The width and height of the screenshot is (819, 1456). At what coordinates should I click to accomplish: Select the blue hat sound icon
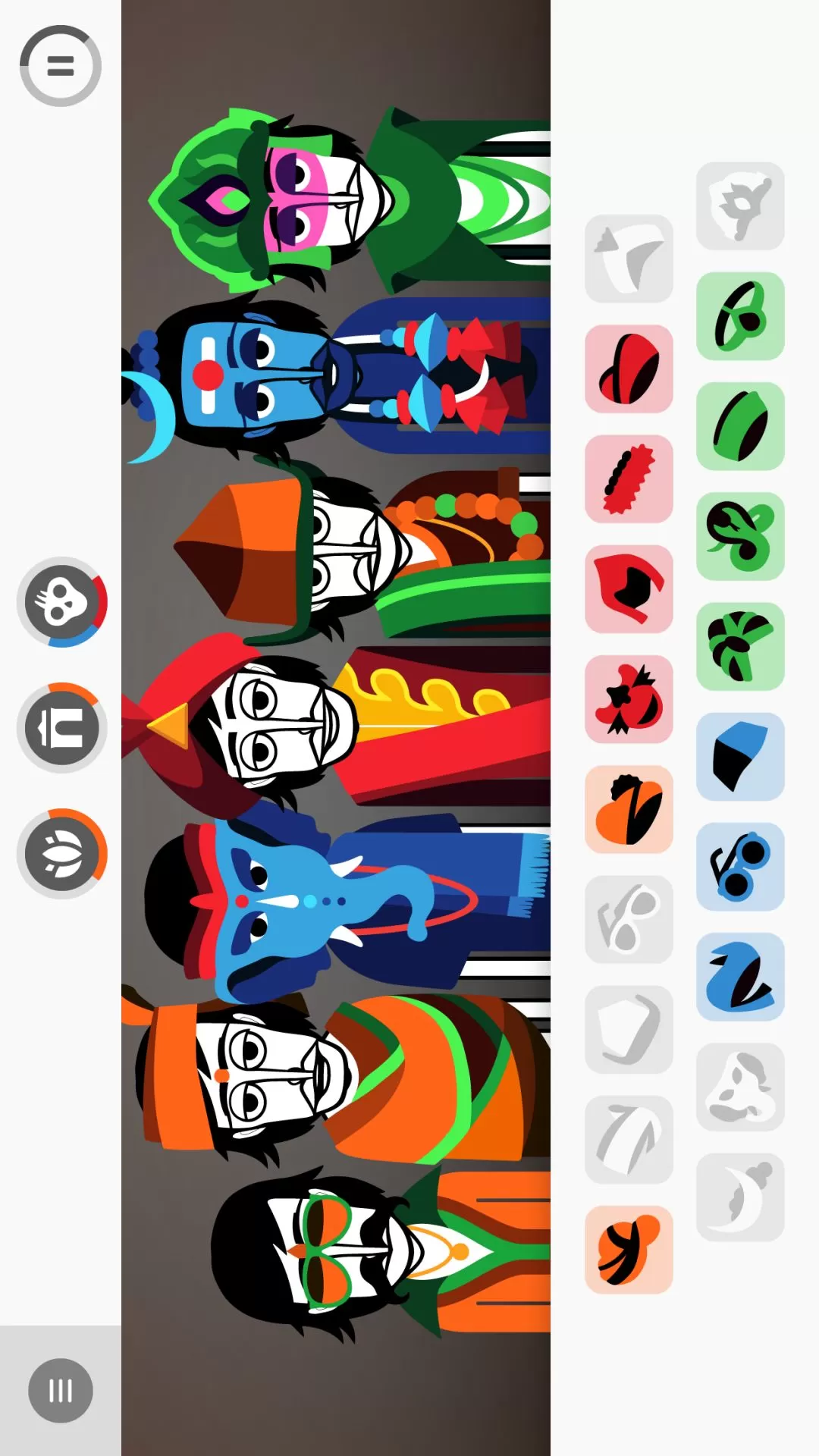(740, 756)
